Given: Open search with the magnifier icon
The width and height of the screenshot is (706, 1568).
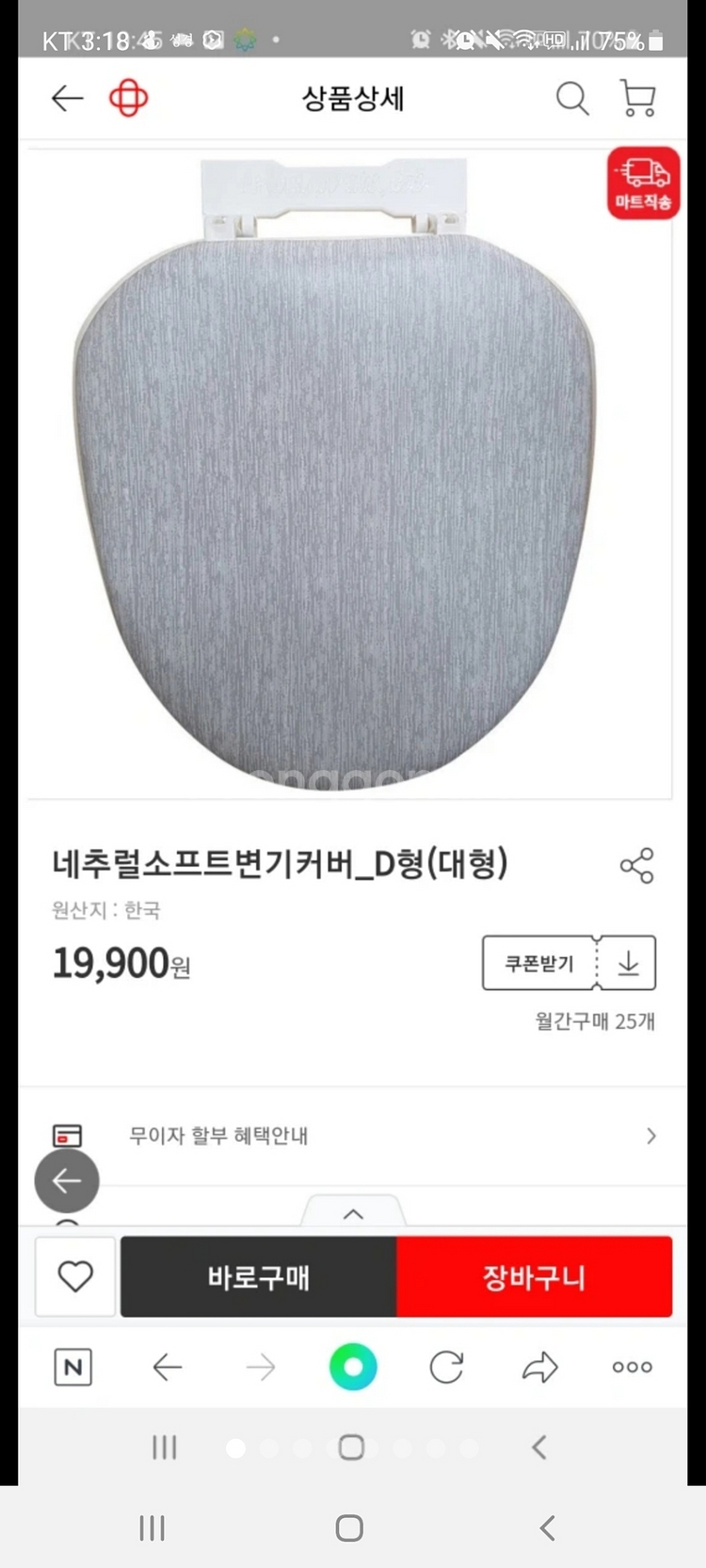Looking at the screenshot, I should pyautogui.click(x=571, y=98).
